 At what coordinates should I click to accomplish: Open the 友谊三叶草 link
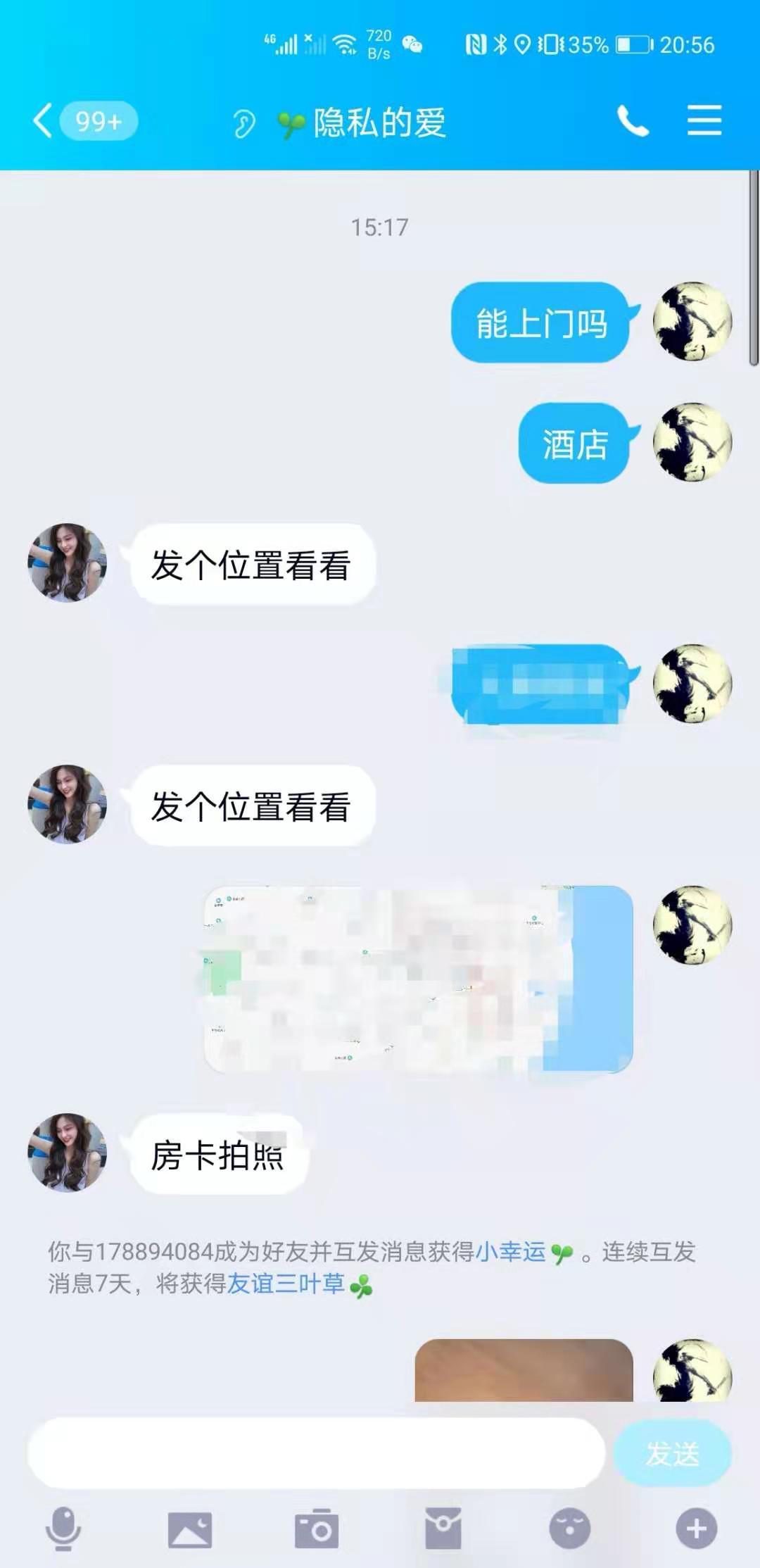[x=286, y=1284]
